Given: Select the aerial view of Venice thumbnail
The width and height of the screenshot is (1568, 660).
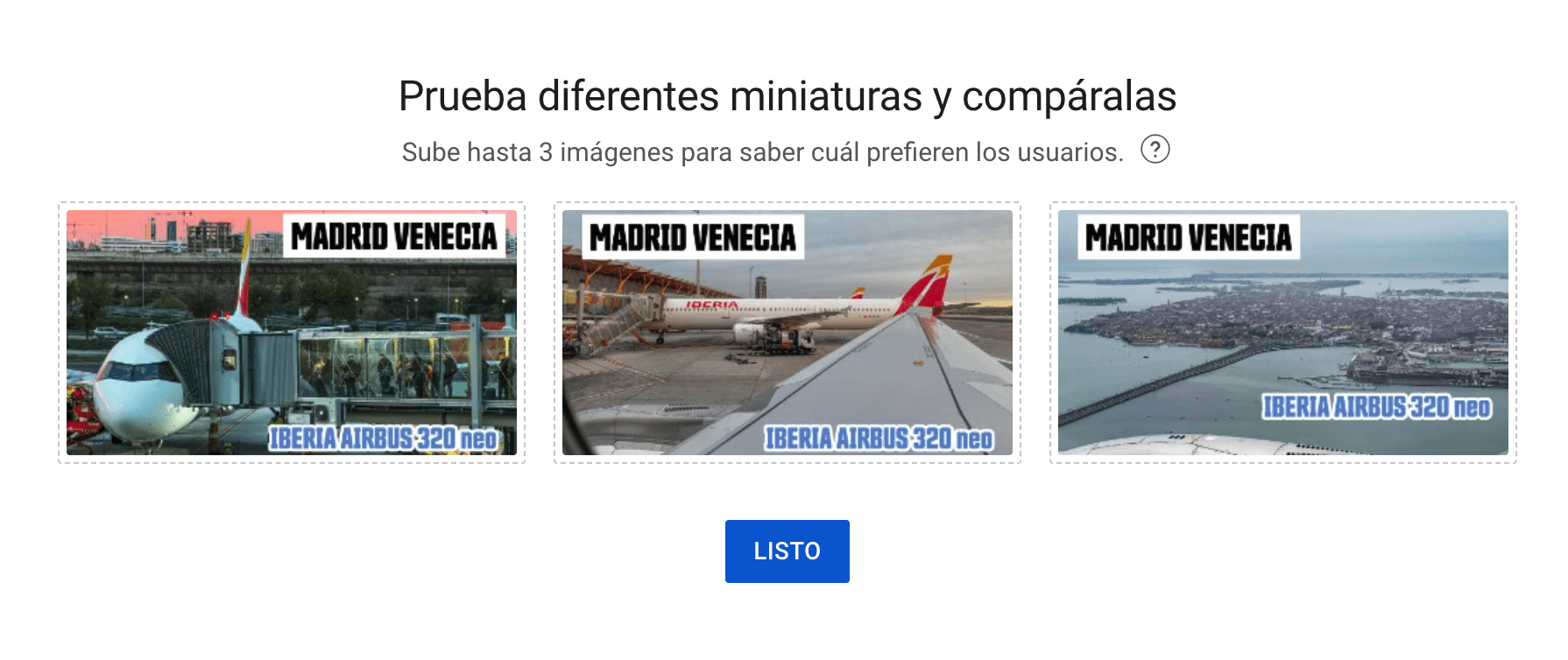Looking at the screenshot, I should coord(1282,333).
